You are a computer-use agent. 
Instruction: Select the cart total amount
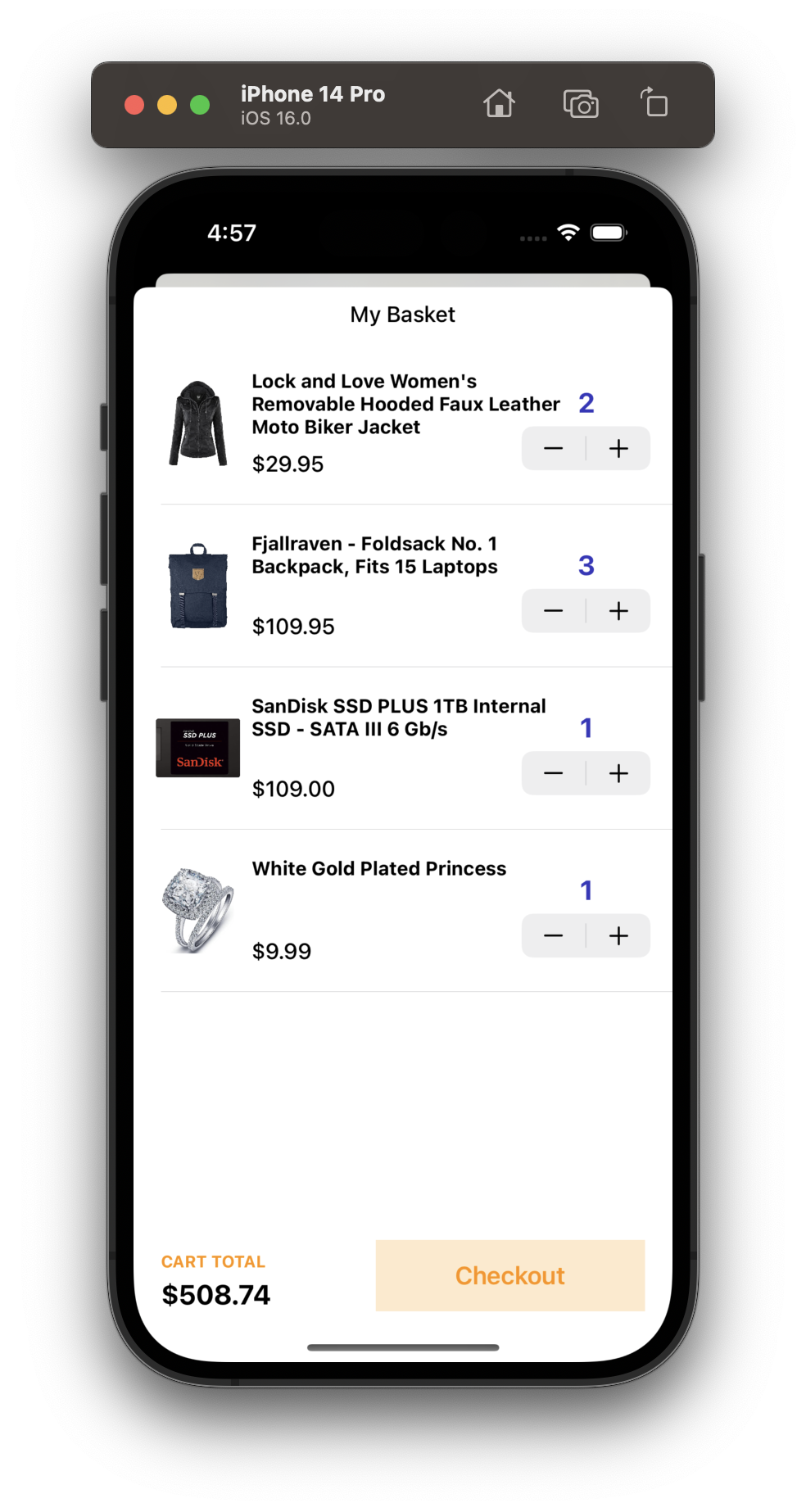pyautogui.click(x=215, y=1294)
